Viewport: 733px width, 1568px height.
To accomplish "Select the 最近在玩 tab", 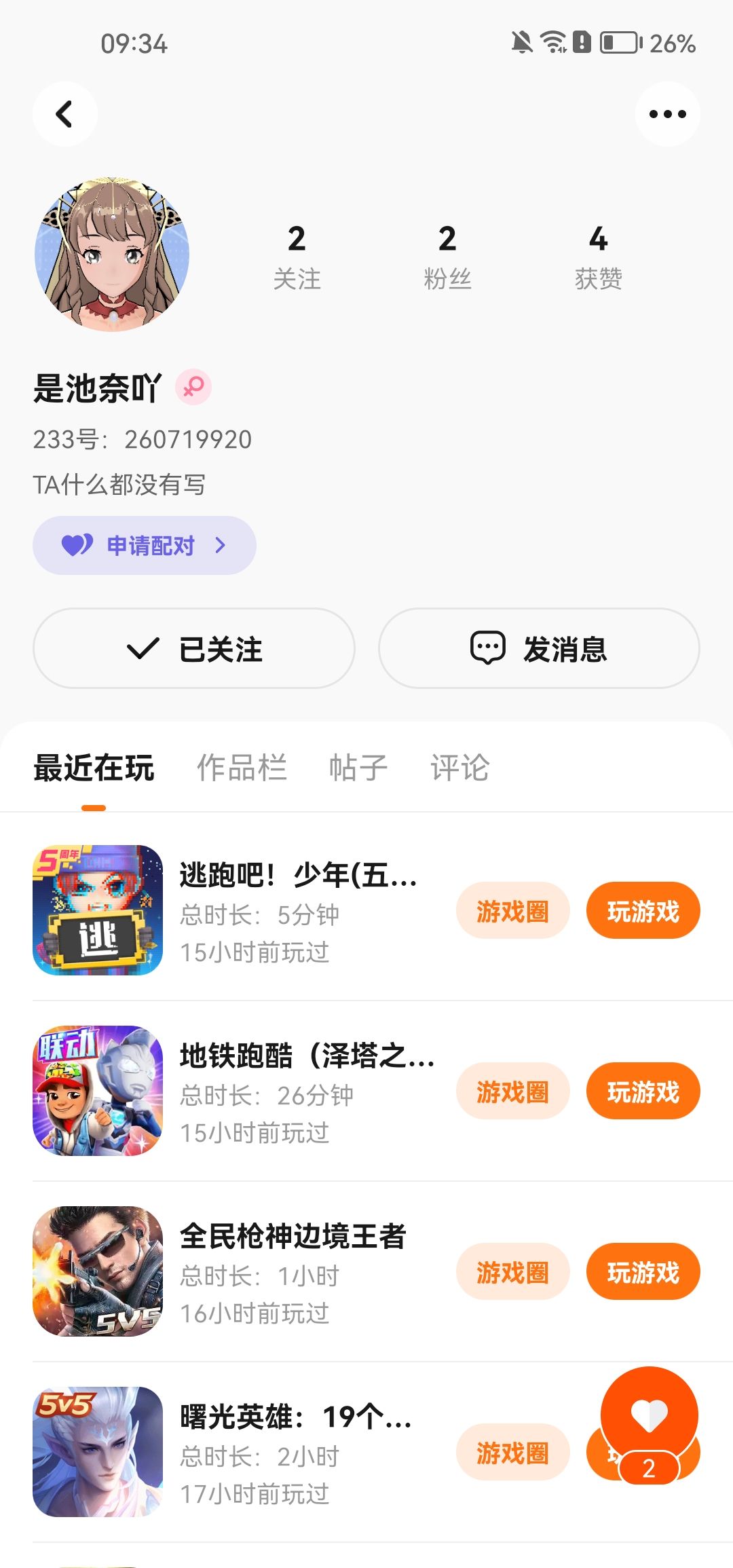I will [x=94, y=768].
